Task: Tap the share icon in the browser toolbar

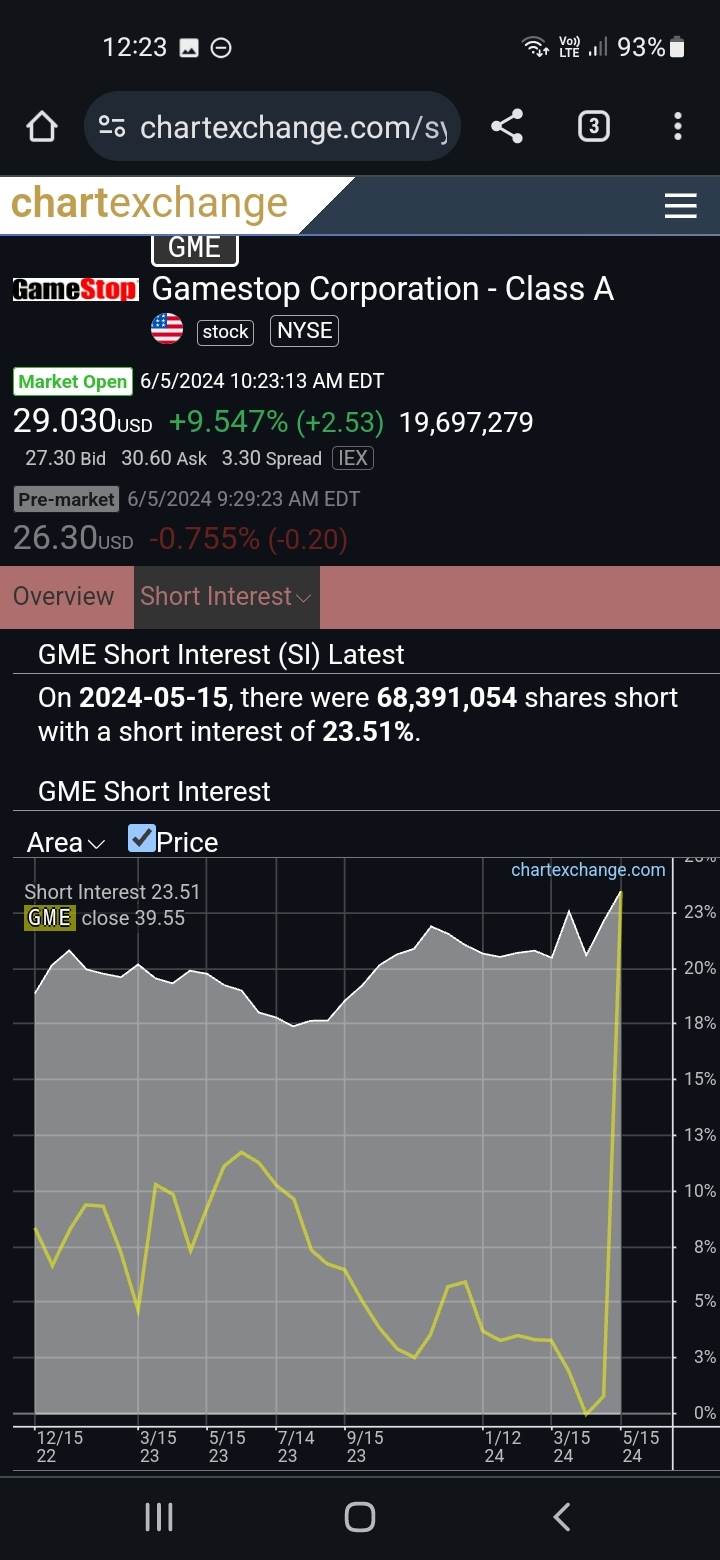Action: [507, 126]
